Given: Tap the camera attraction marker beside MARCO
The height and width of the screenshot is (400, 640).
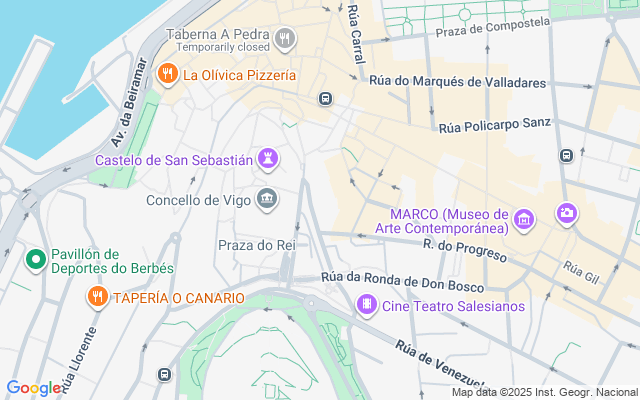Looking at the screenshot, I should tap(567, 214).
